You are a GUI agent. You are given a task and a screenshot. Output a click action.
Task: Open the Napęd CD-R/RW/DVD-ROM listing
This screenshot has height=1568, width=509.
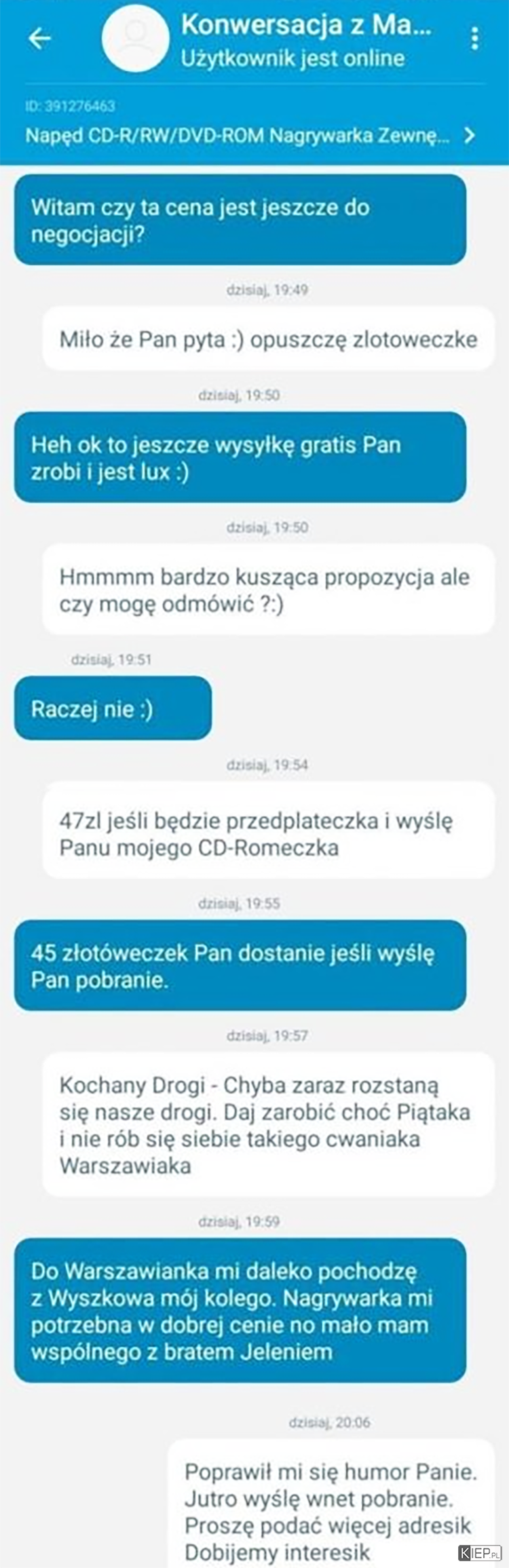(x=250, y=136)
